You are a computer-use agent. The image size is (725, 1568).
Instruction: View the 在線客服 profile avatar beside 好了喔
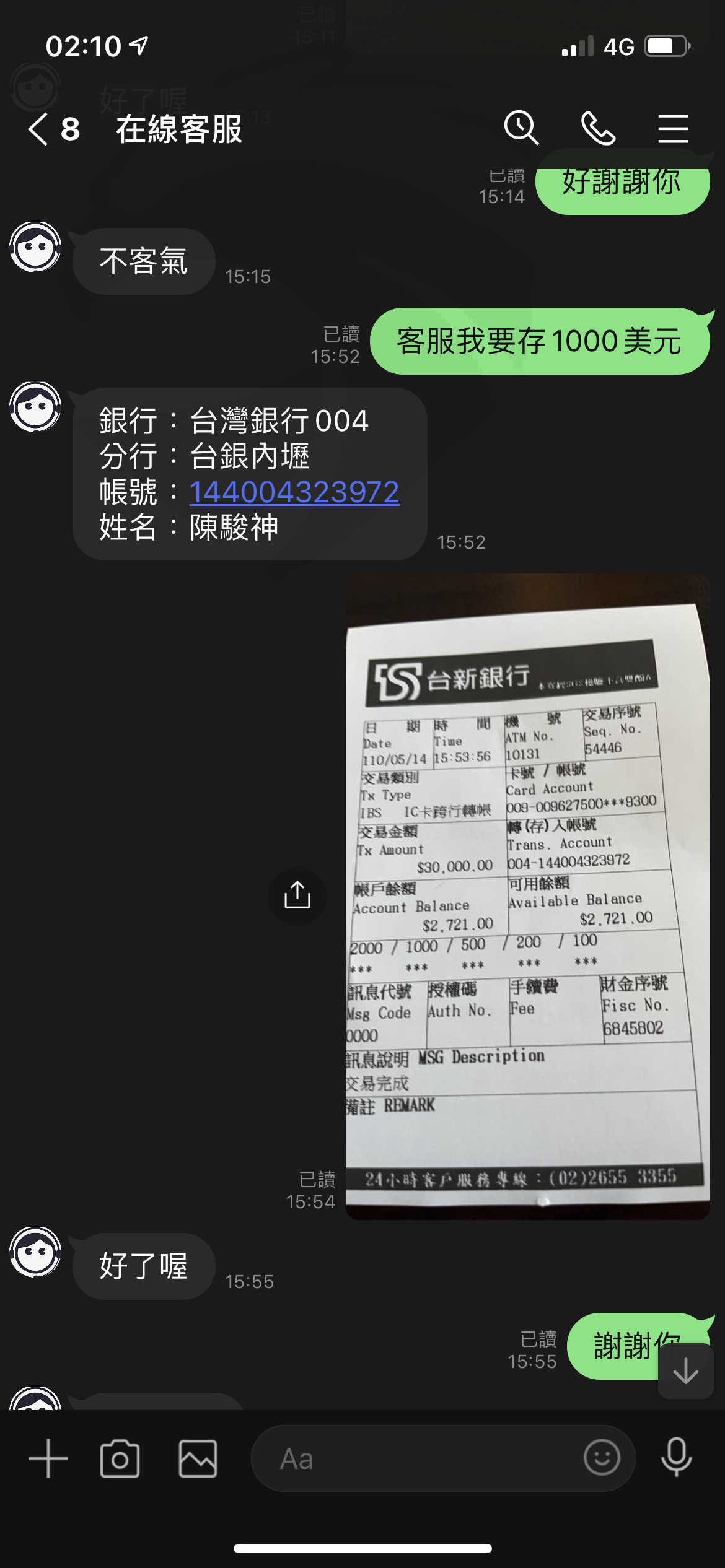[x=35, y=1252]
